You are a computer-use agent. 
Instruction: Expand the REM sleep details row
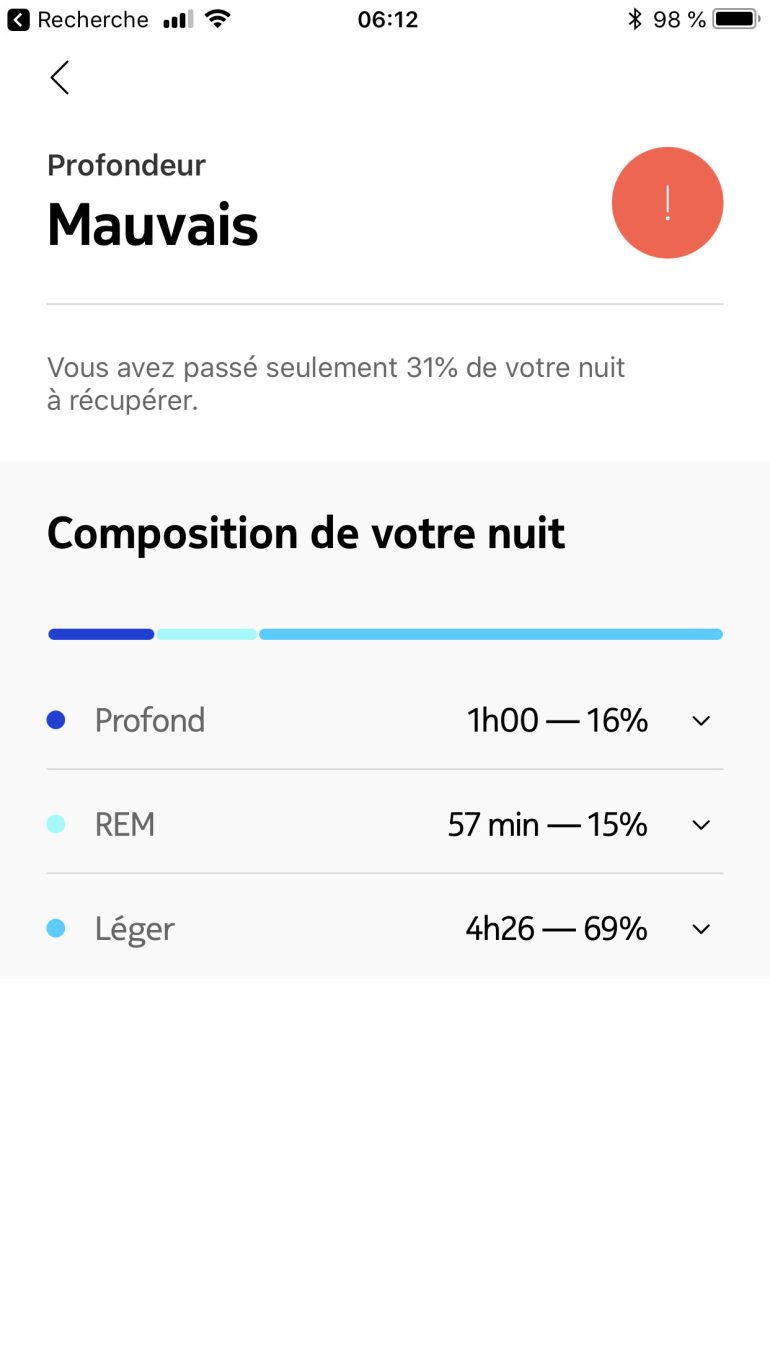pyautogui.click(x=700, y=824)
